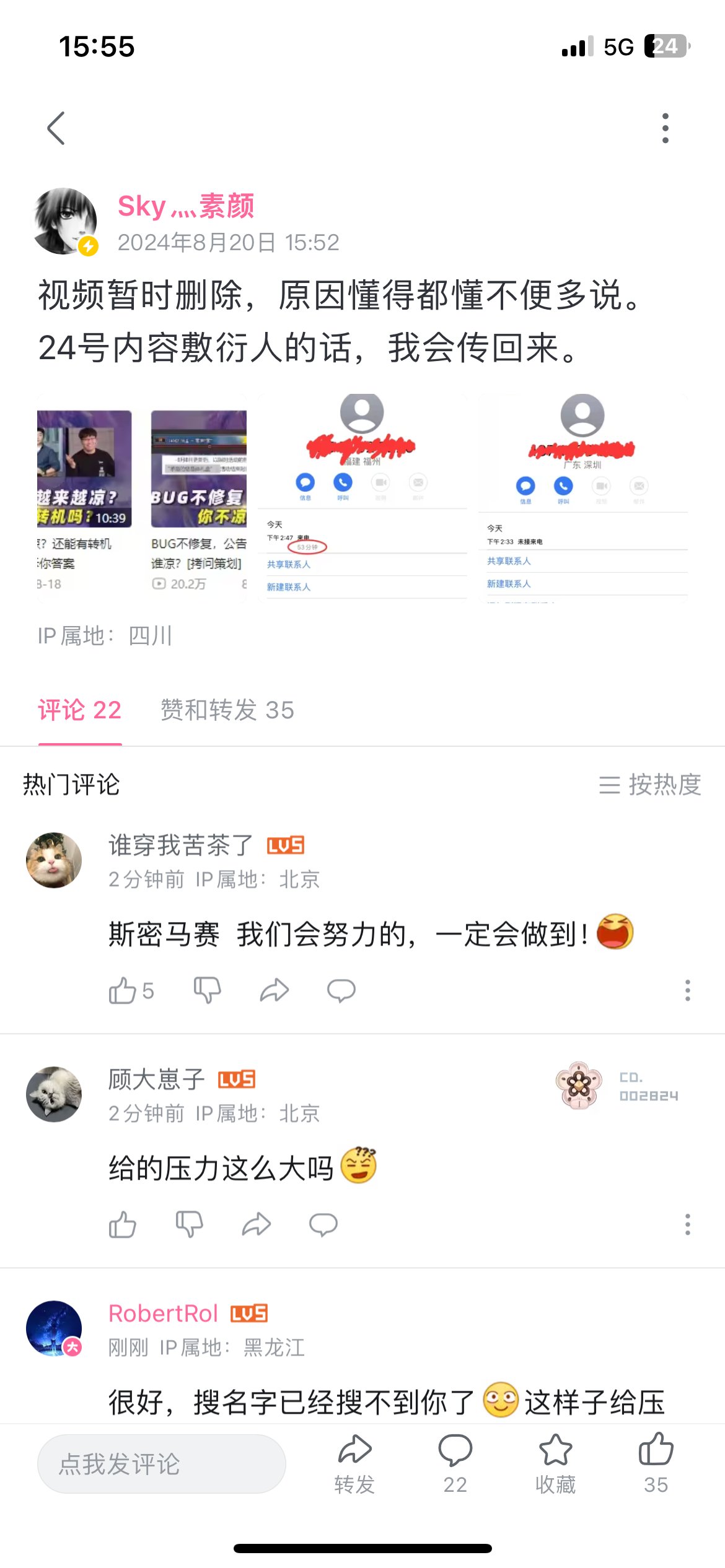Screen dimensions: 725x1568
Task: Dislike 谁穿我苦茶了's comment
Action: click(x=207, y=991)
